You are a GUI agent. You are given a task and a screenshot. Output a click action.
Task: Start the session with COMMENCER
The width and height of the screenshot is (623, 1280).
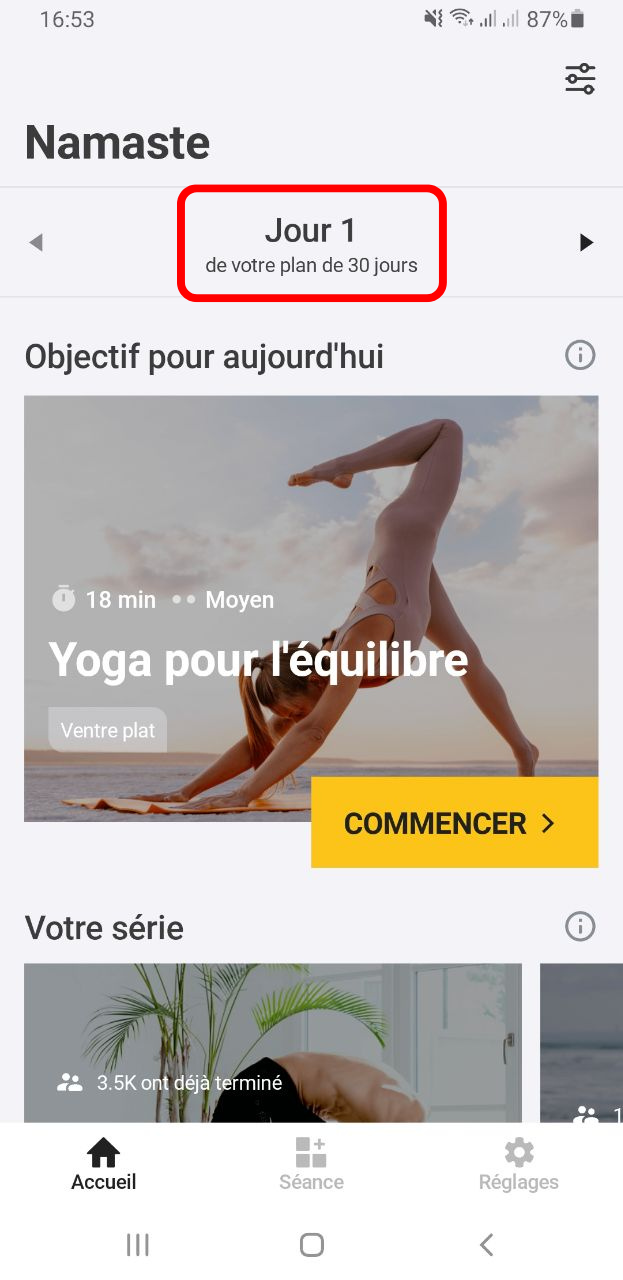[454, 823]
